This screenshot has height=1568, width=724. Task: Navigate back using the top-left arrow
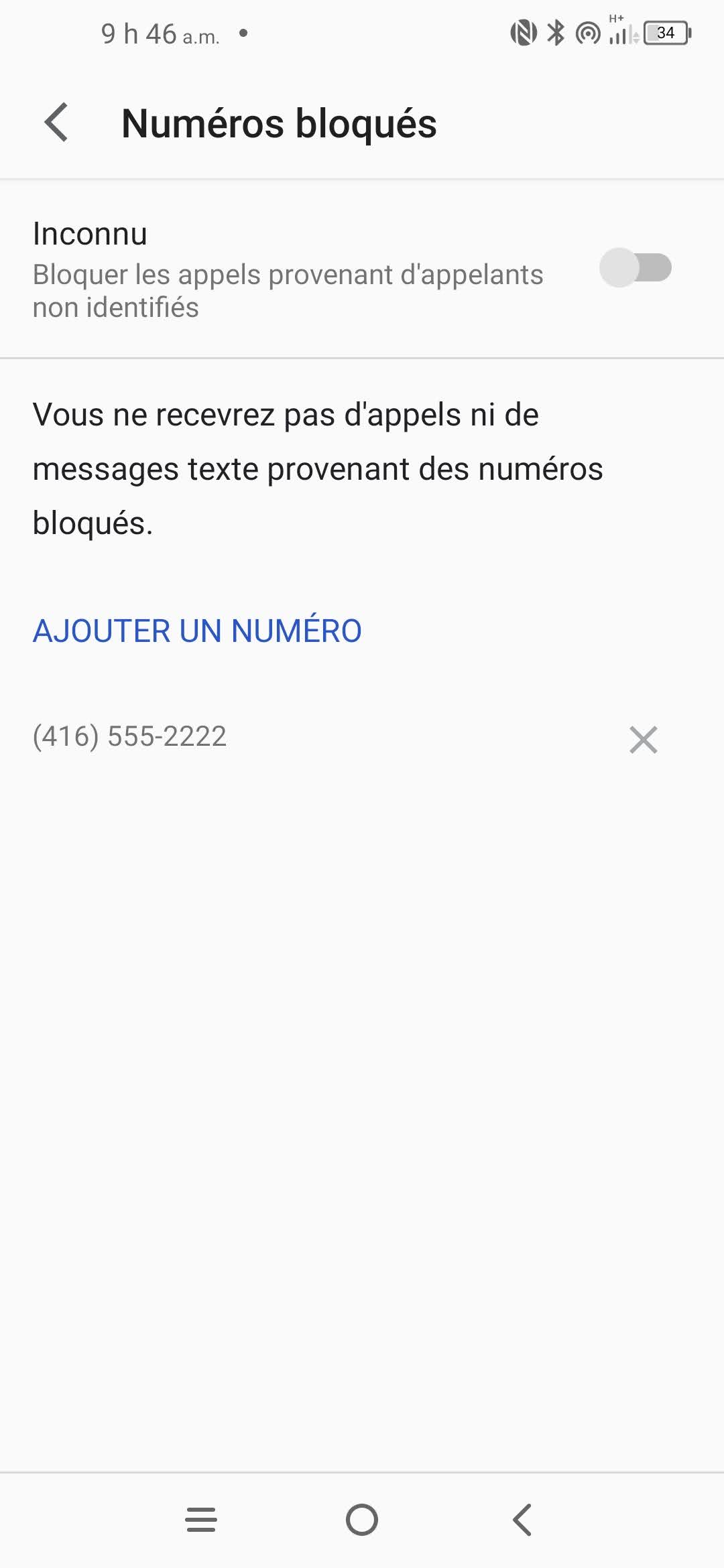point(57,123)
